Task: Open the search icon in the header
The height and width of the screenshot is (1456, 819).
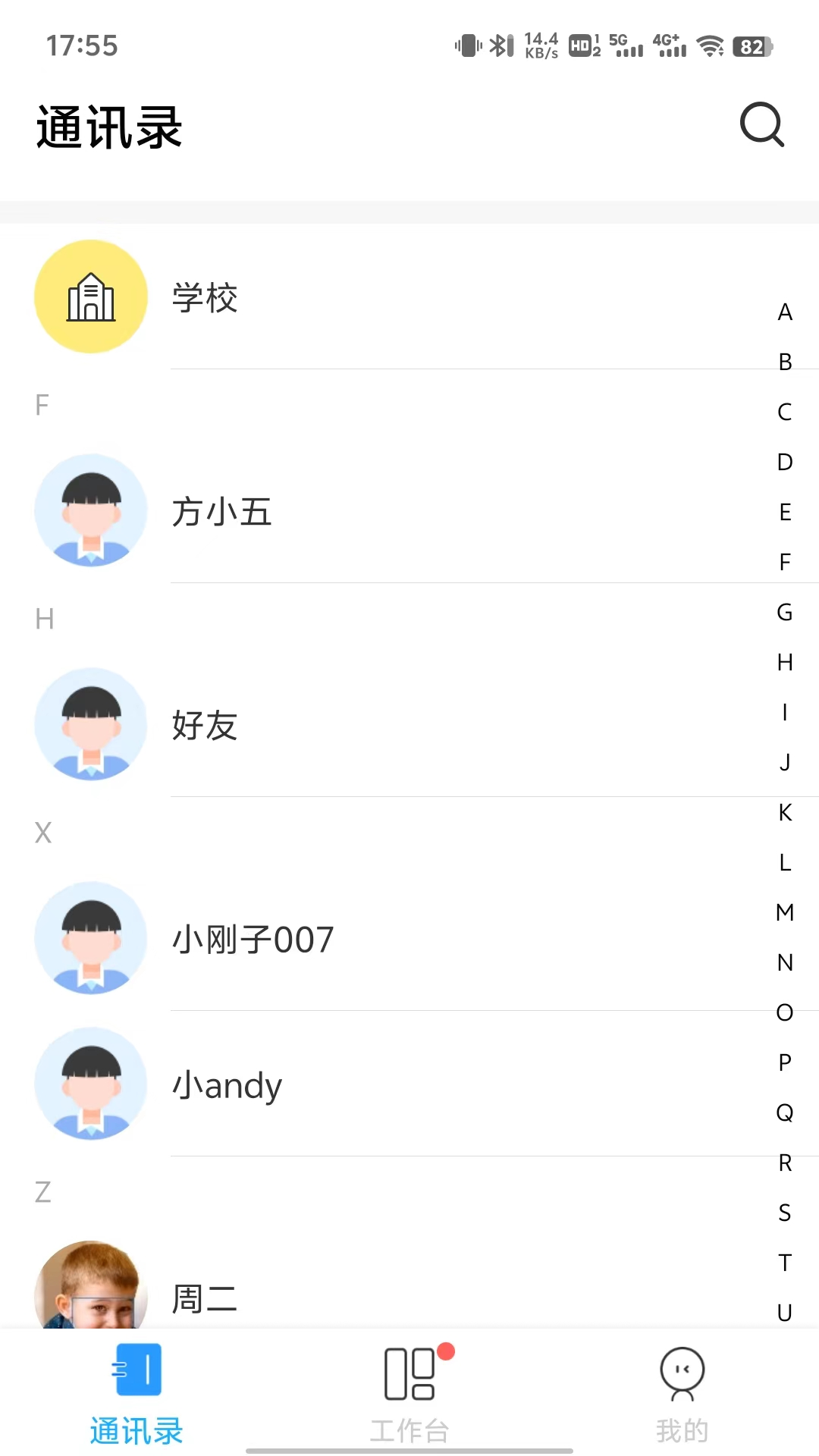Action: tap(762, 124)
